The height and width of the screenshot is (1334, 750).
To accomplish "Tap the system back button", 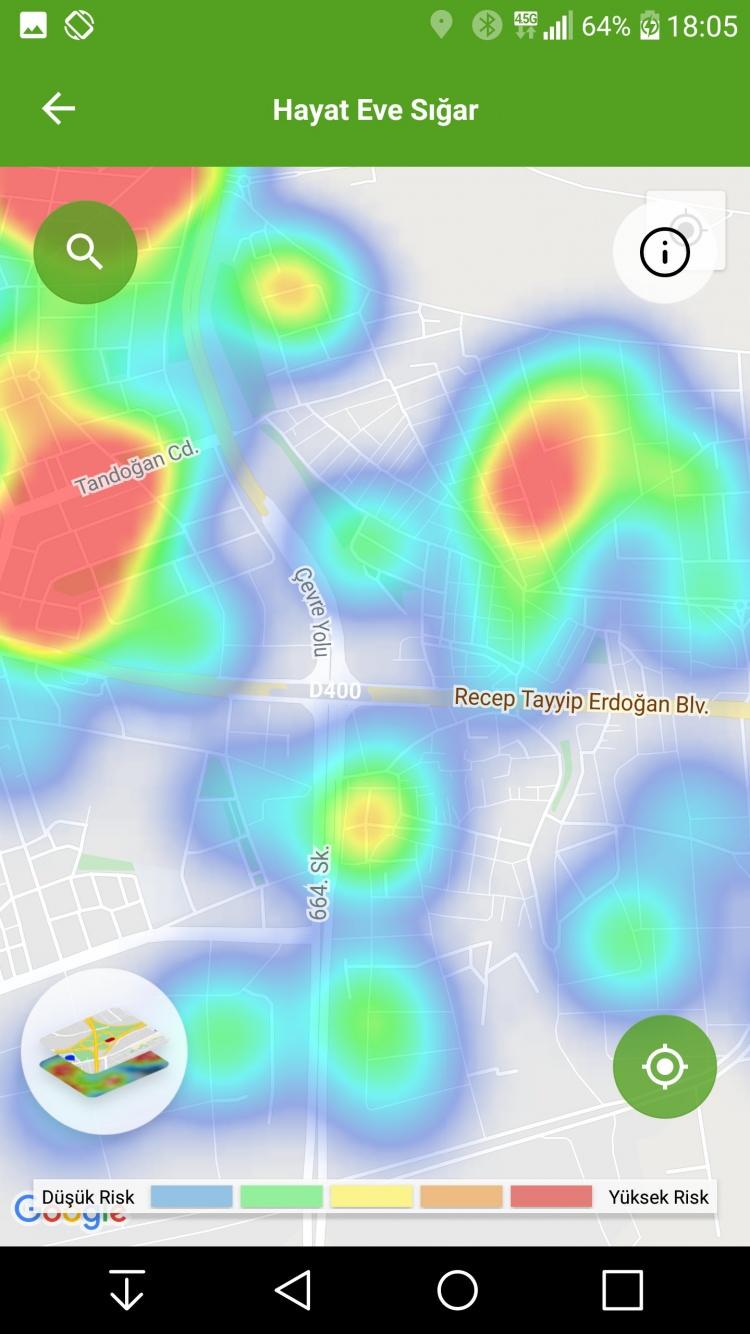I will (x=293, y=1290).
